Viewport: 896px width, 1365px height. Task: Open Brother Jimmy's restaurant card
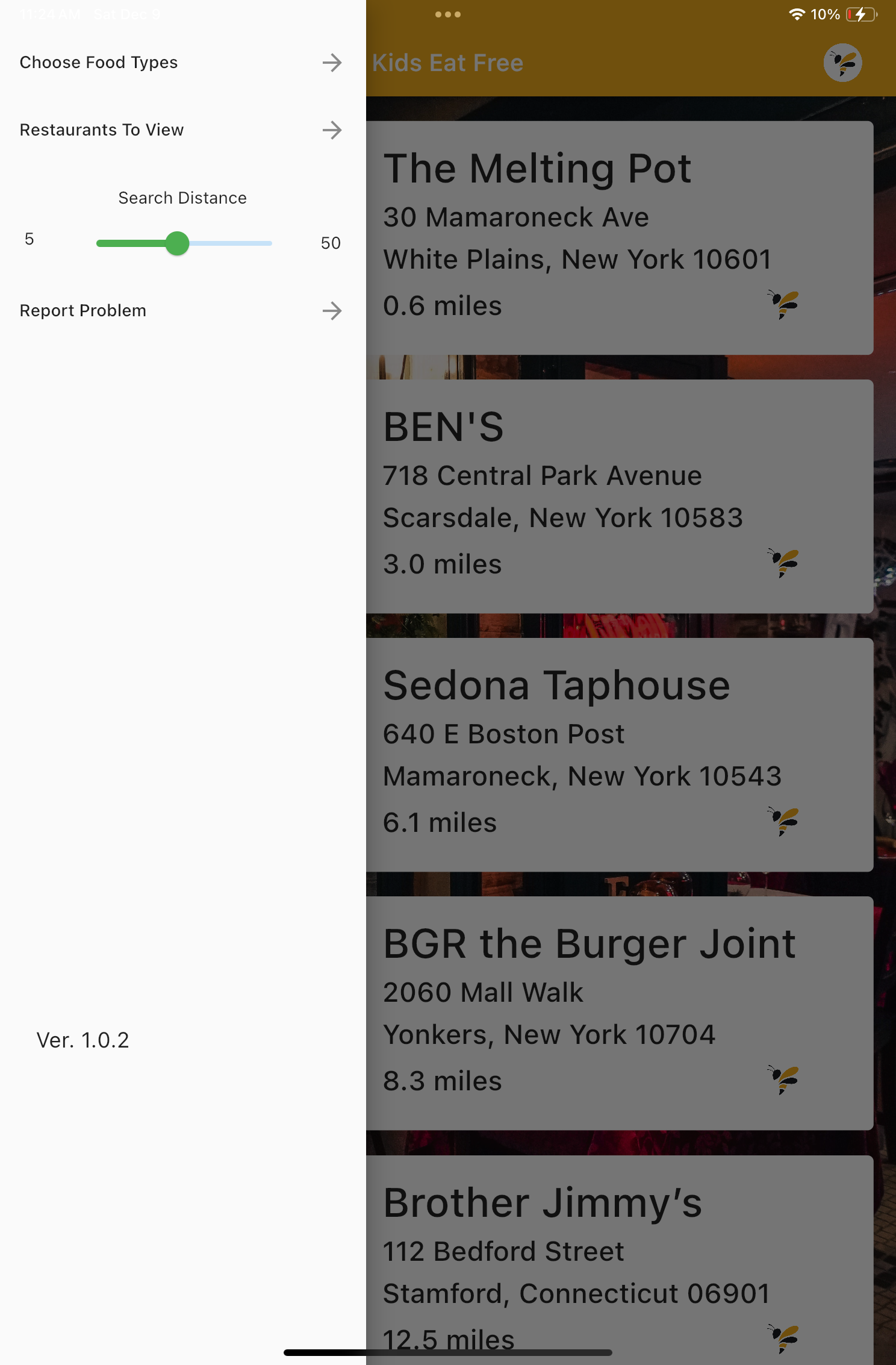click(x=619, y=1259)
